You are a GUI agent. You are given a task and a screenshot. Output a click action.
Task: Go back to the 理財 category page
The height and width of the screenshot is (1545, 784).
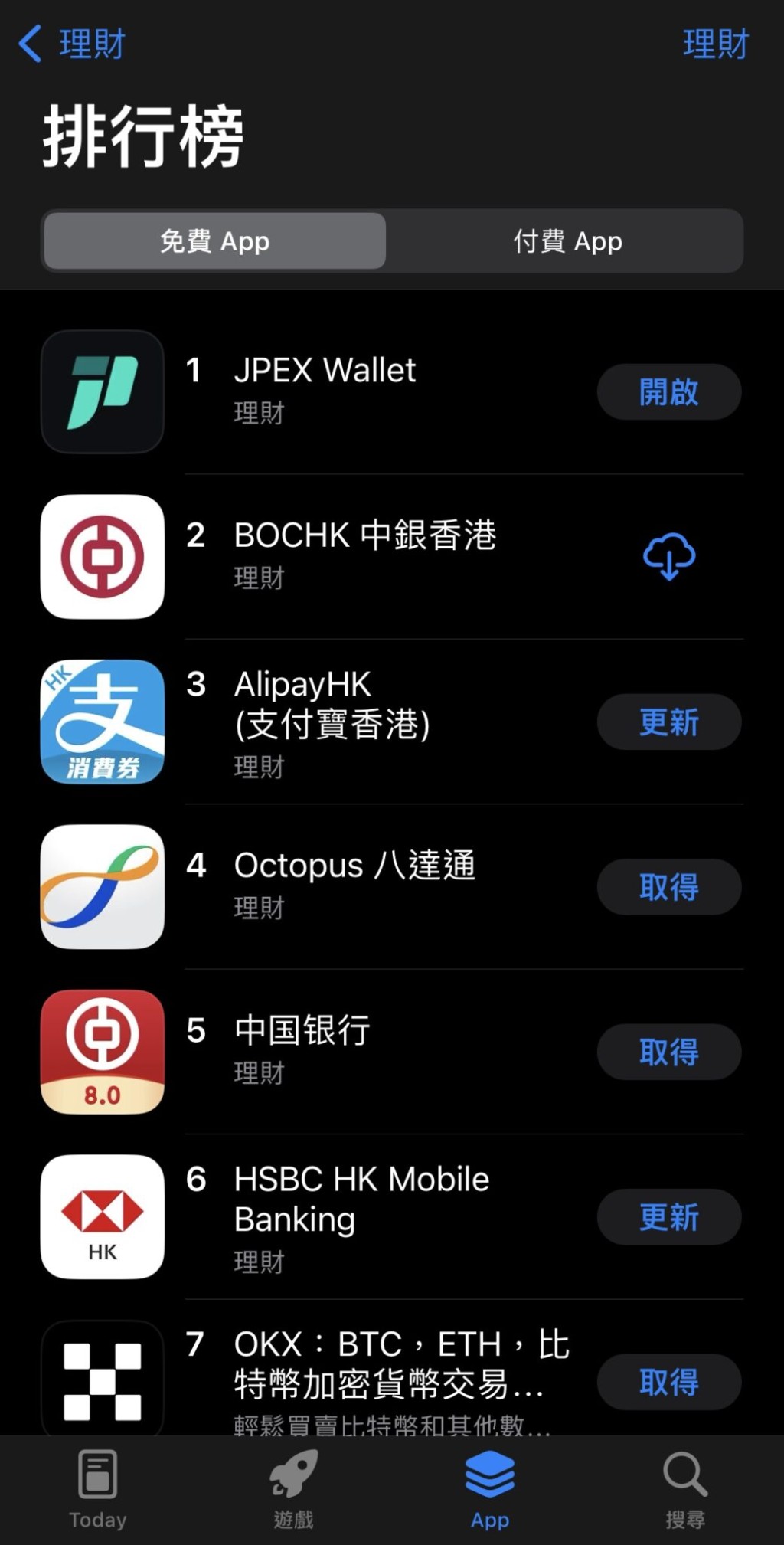pos(72,44)
